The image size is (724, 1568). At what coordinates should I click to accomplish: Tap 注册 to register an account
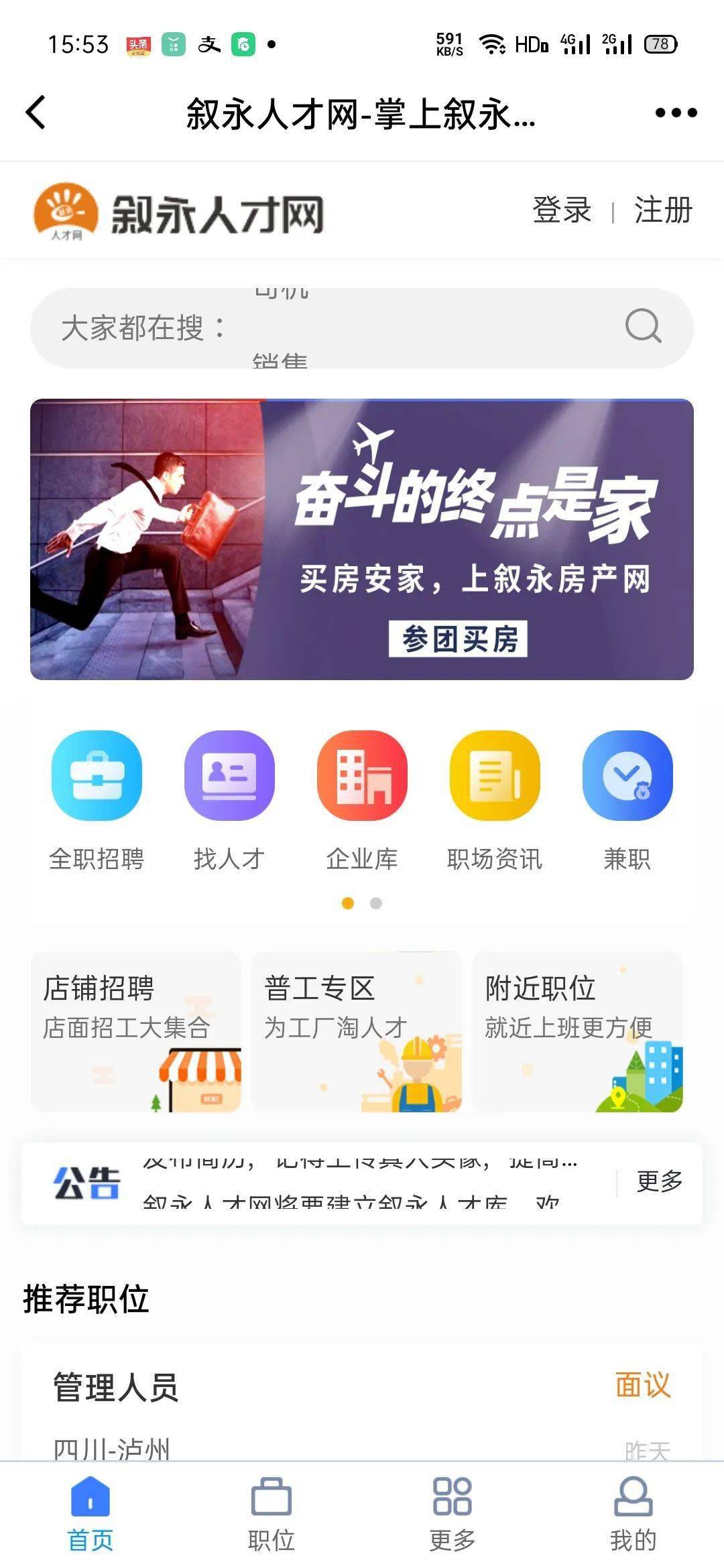click(x=663, y=210)
